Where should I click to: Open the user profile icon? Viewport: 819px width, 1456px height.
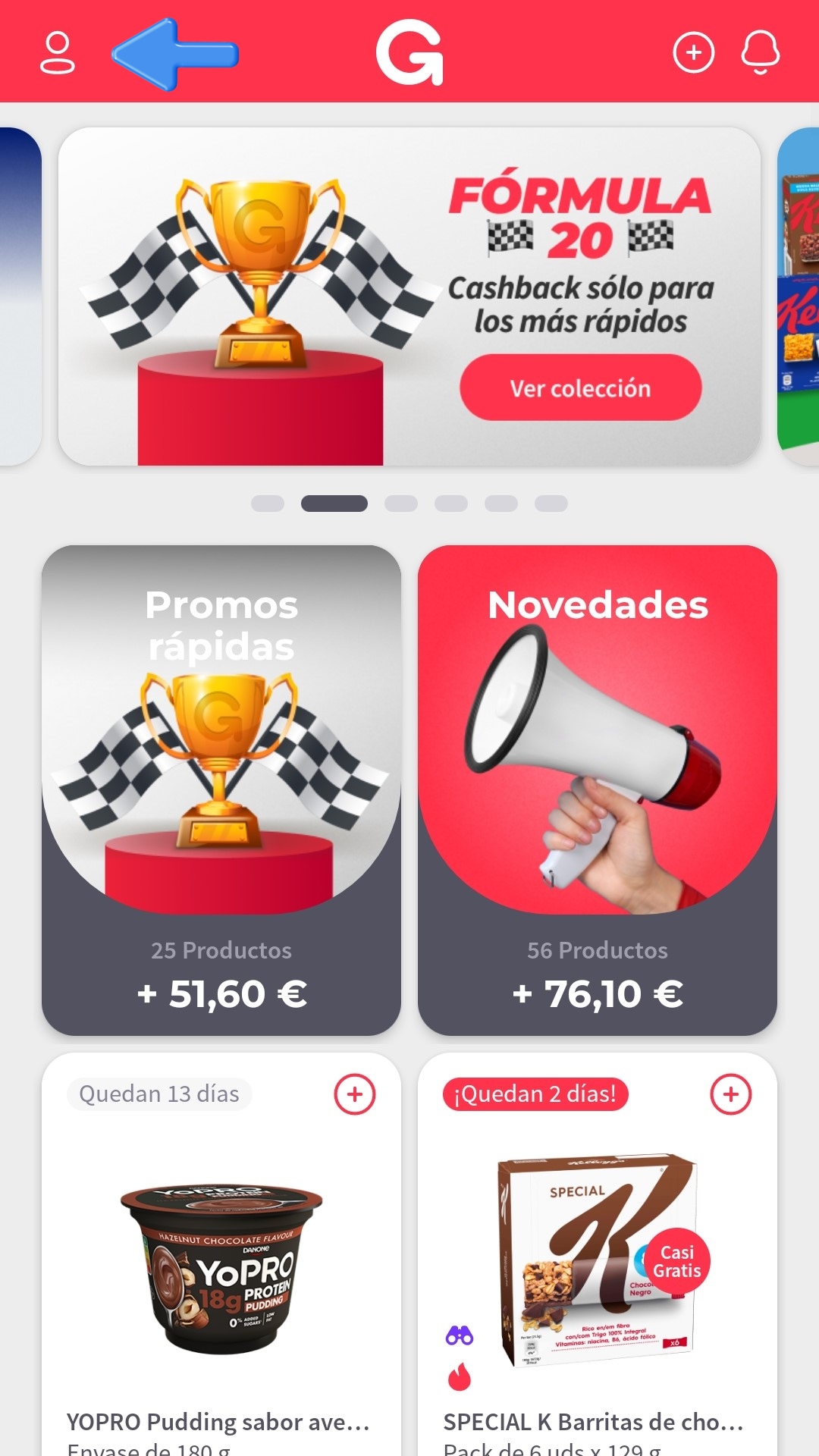(58, 52)
